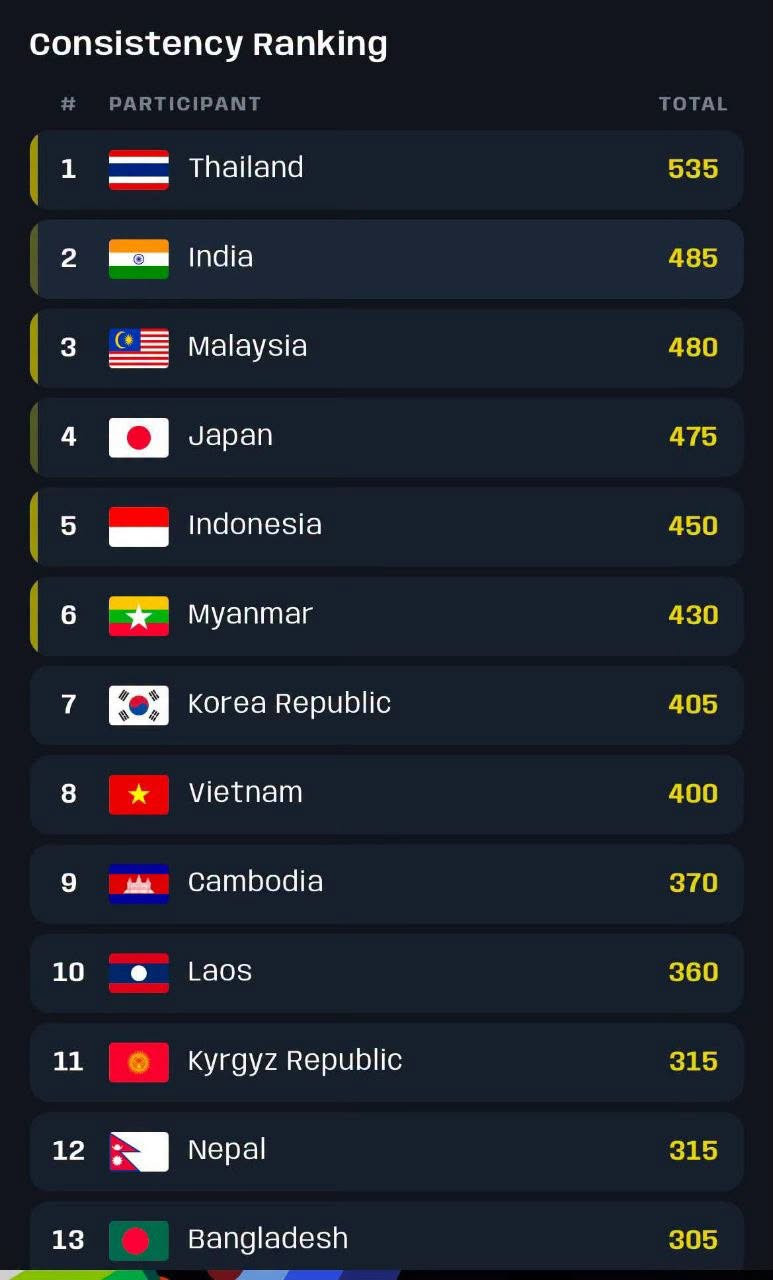The width and height of the screenshot is (773, 1280).
Task: View Indonesia's ranking details
Action: pyautogui.click(x=387, y=525)
